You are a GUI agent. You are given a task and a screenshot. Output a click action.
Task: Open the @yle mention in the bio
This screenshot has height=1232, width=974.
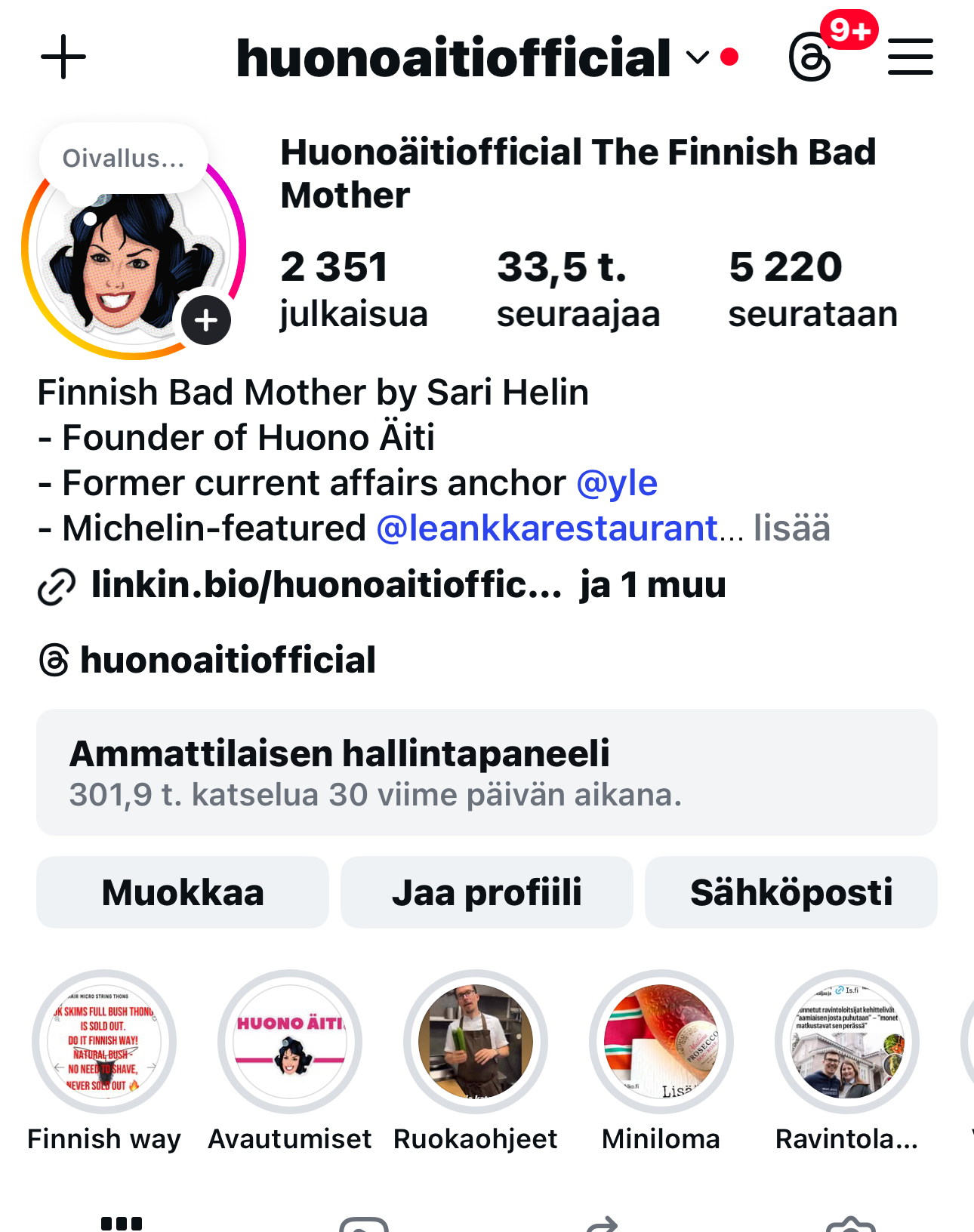pos(617,483)
